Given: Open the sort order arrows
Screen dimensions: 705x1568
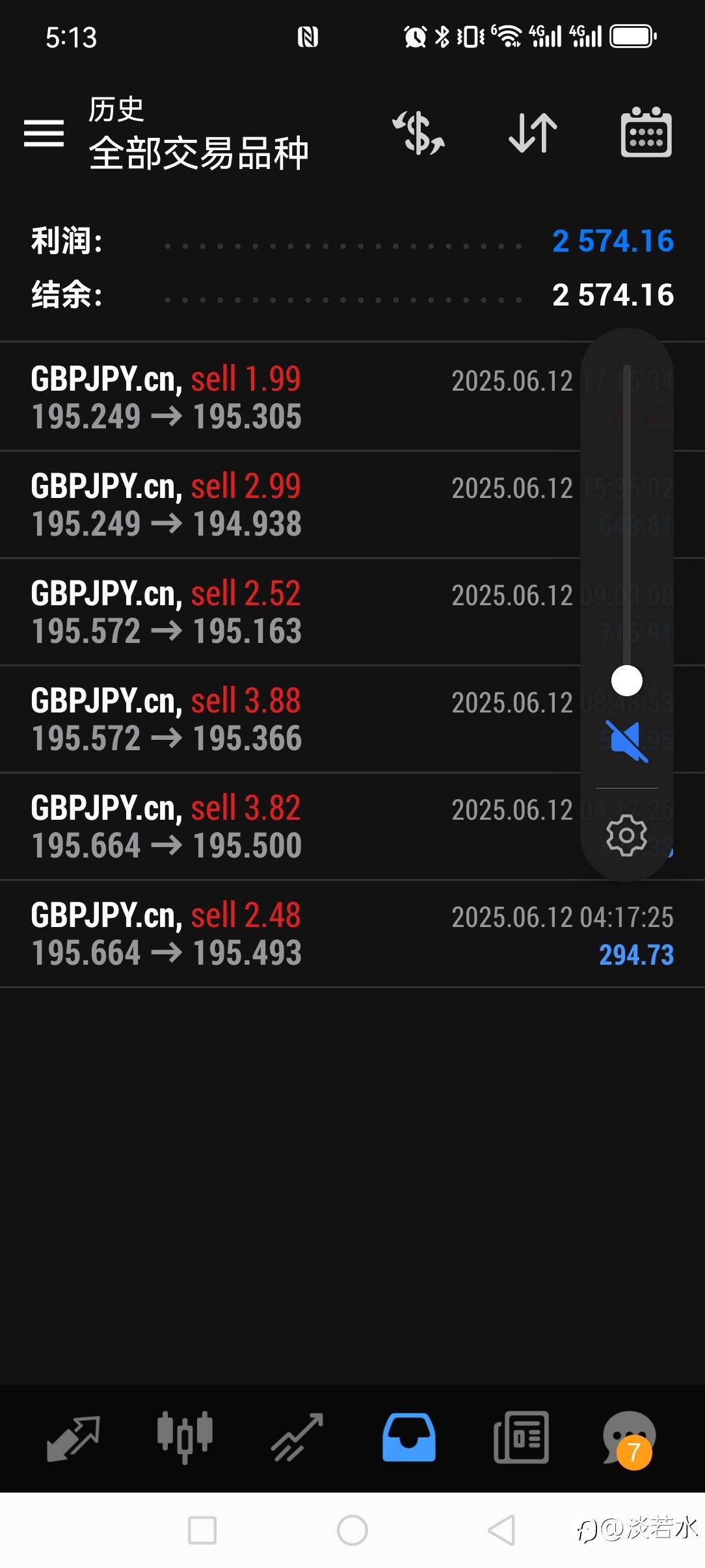Looking at the screenshot, I should (x=533, y=133).
